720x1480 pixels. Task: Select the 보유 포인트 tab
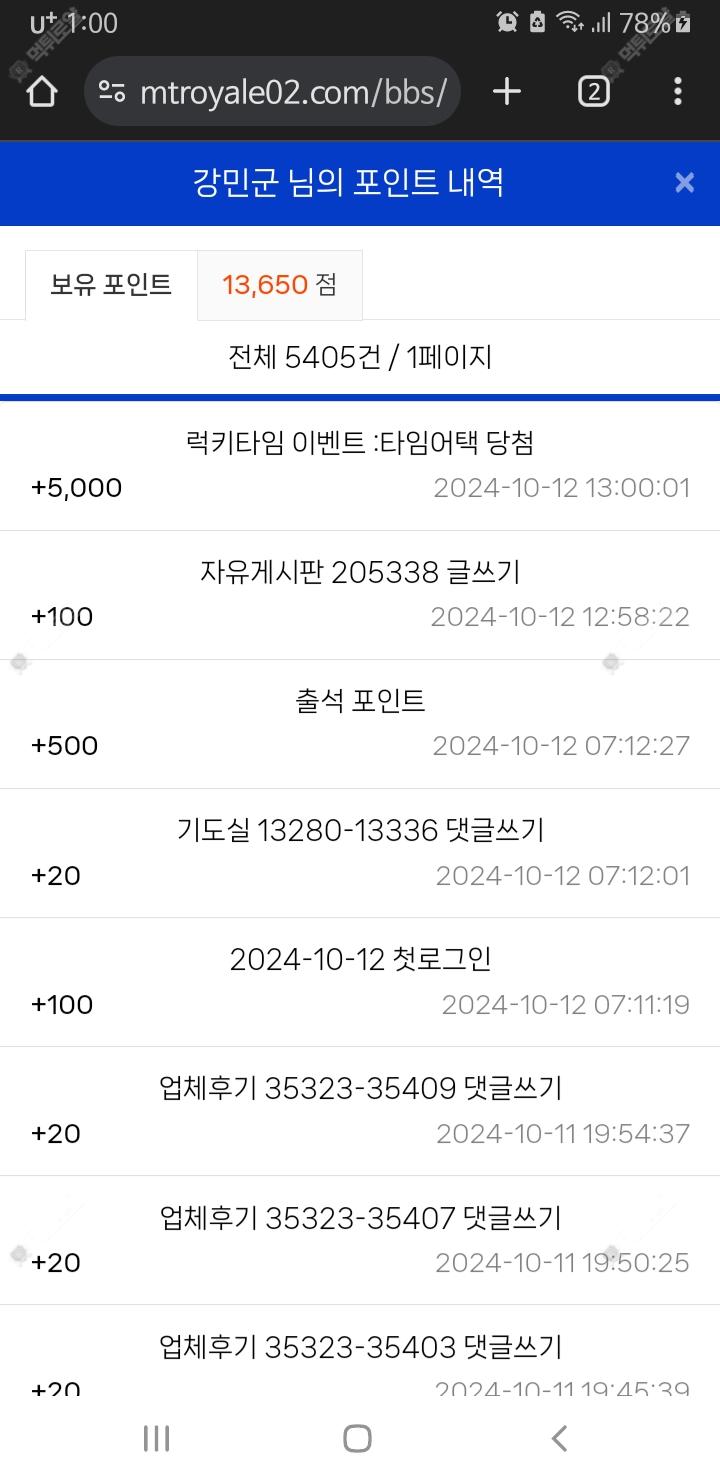(111, 285)
